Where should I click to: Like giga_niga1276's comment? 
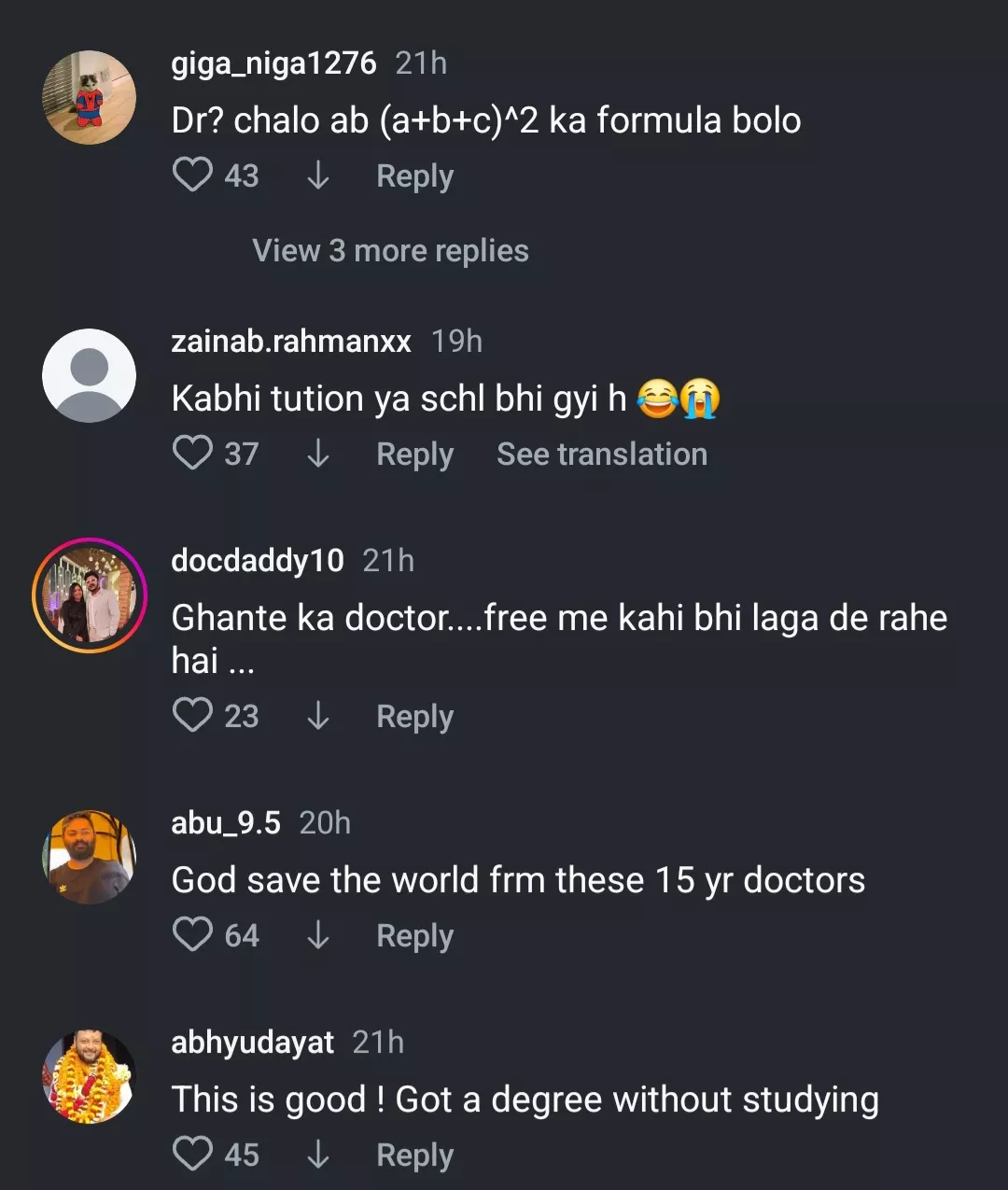[192, 175]
